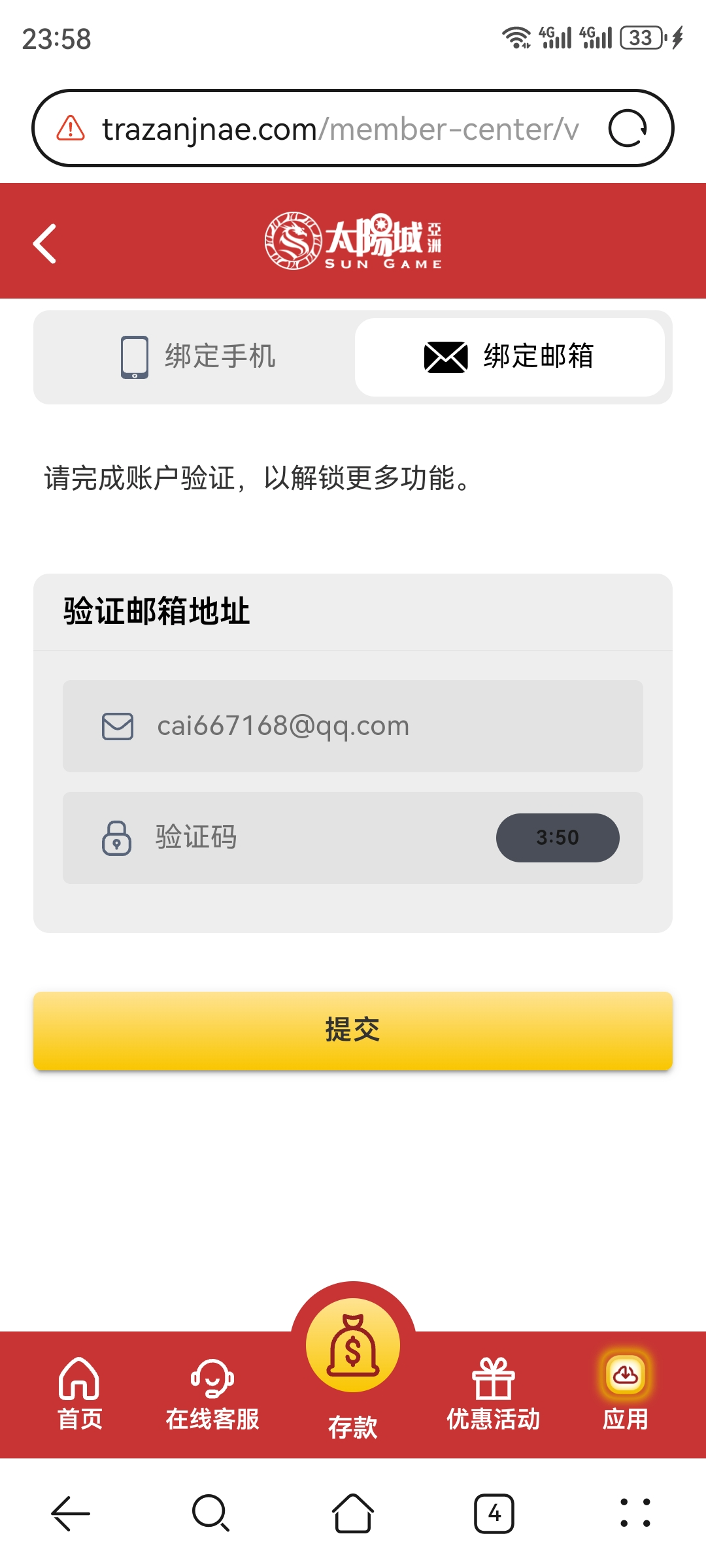Open the browser tabs switcher
The image size is (706, 1568).
coord(494,1513)
